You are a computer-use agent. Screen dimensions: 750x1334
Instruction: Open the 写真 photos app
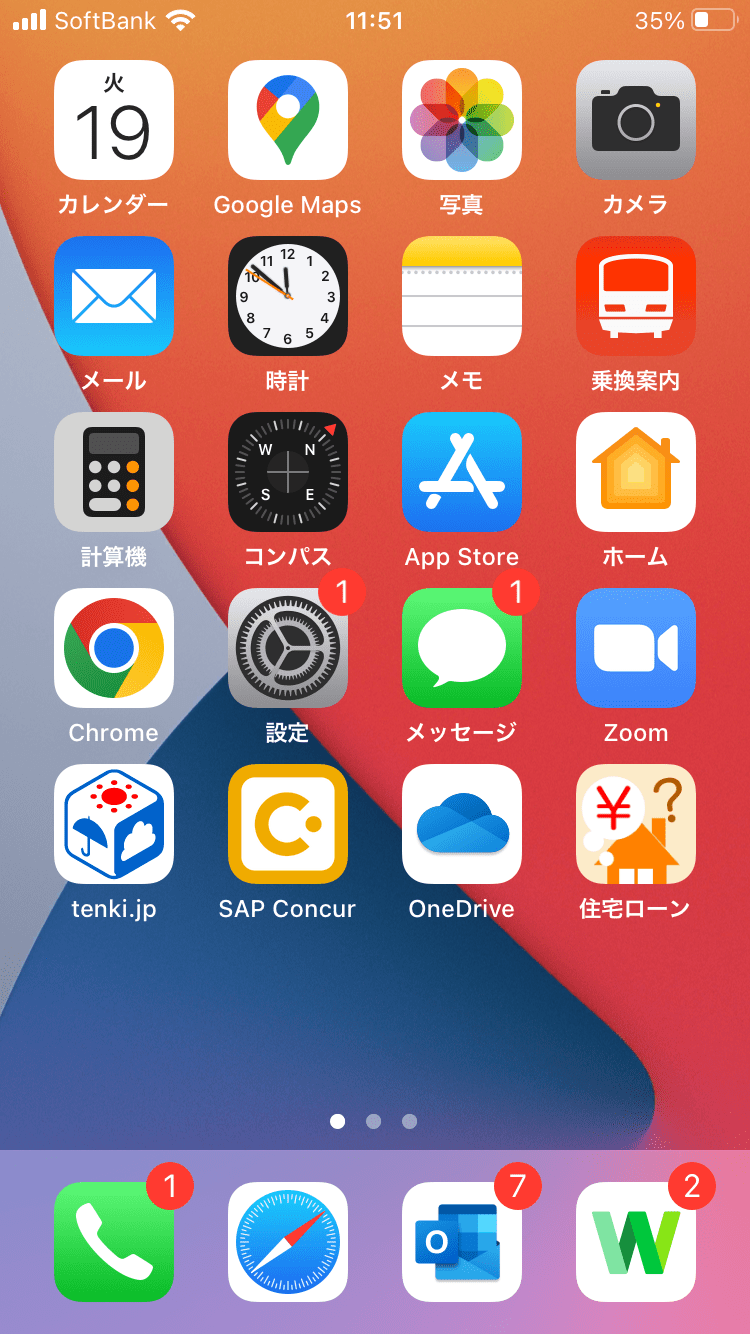click(462, 120)
